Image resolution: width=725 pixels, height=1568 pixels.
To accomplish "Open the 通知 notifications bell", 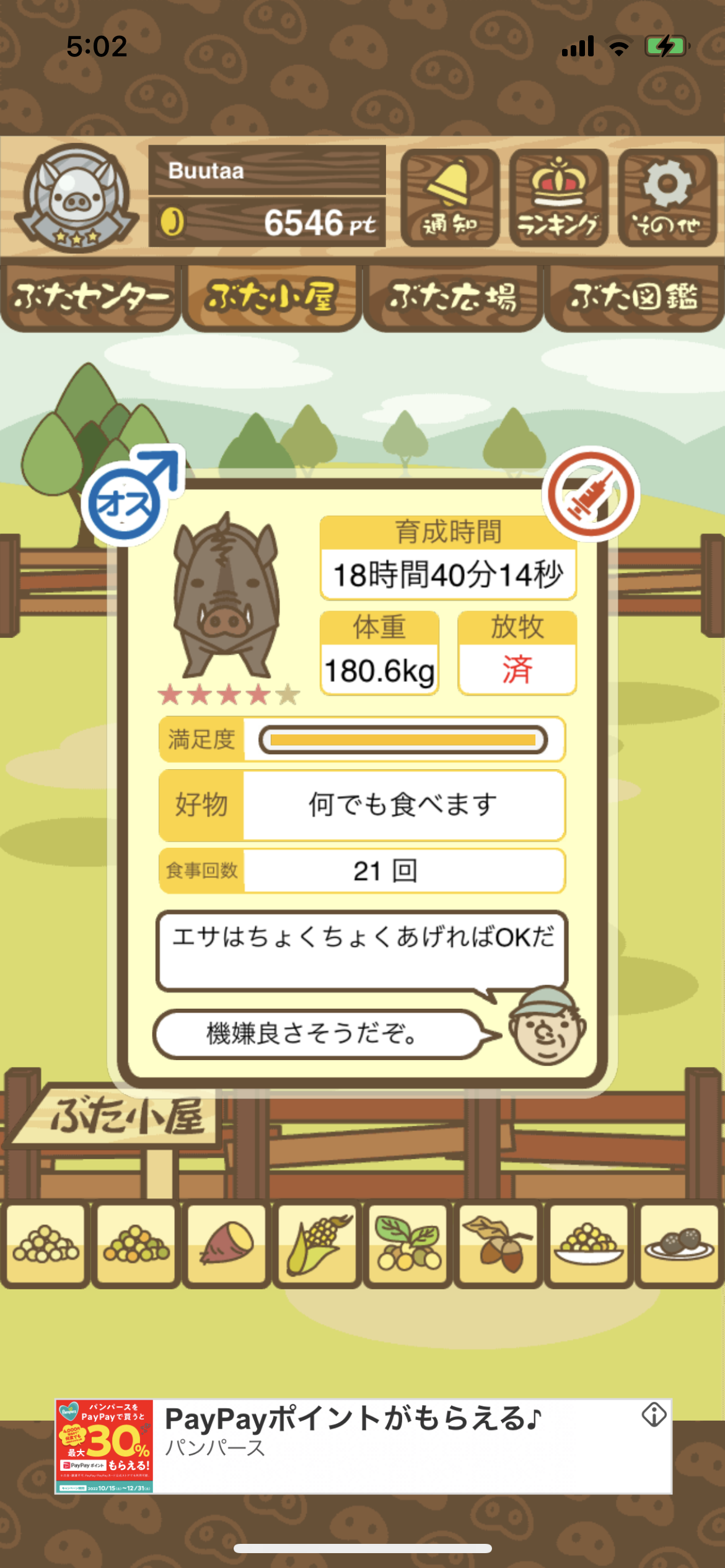I will pyautogui.click(x=450, y=198).
